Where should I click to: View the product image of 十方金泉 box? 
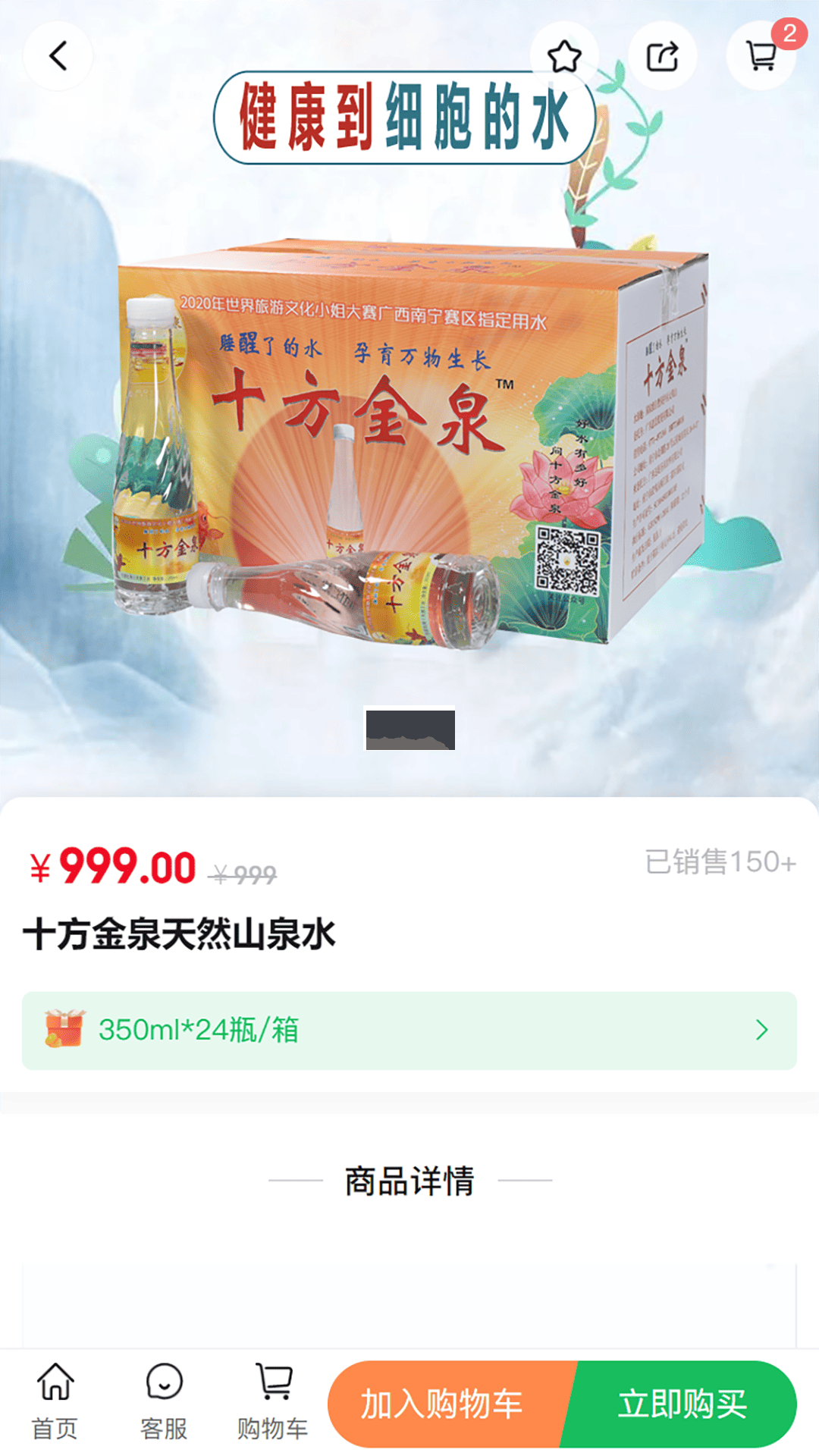tap(409, 447)
